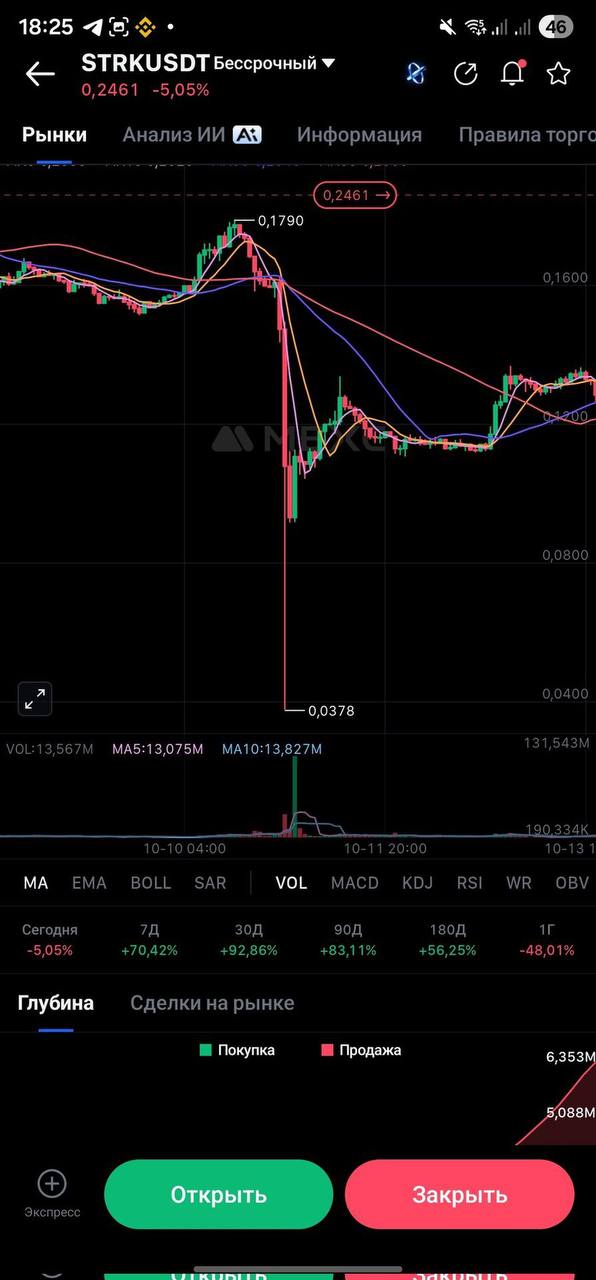Image resolution: width=596 pixels, height=1280 pixels.
Task: Select the EMA indicator
Action: click(89, 883)
